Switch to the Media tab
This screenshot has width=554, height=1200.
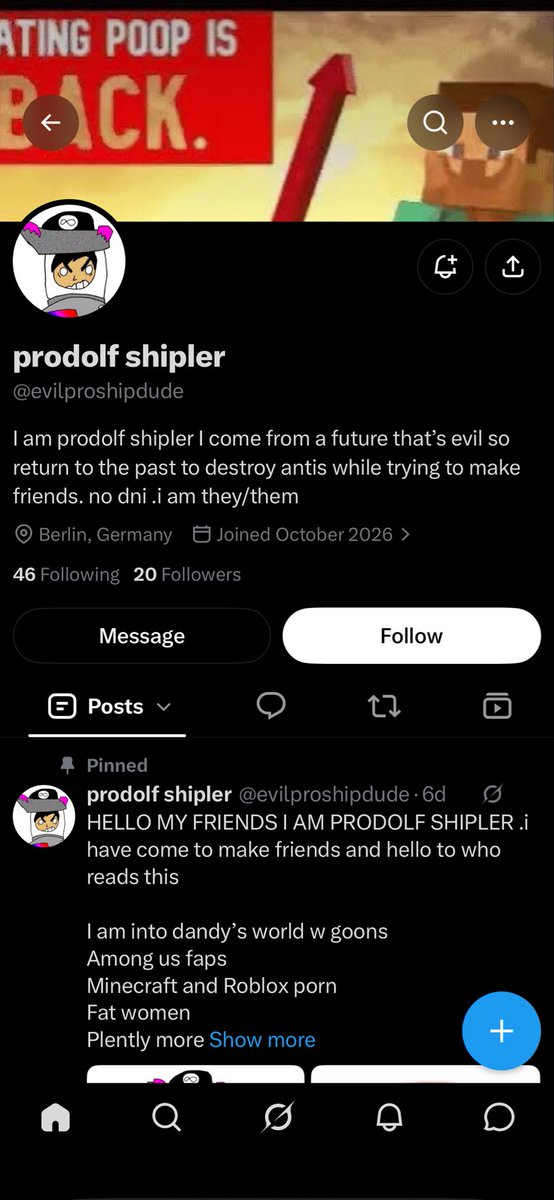[497, 706]
